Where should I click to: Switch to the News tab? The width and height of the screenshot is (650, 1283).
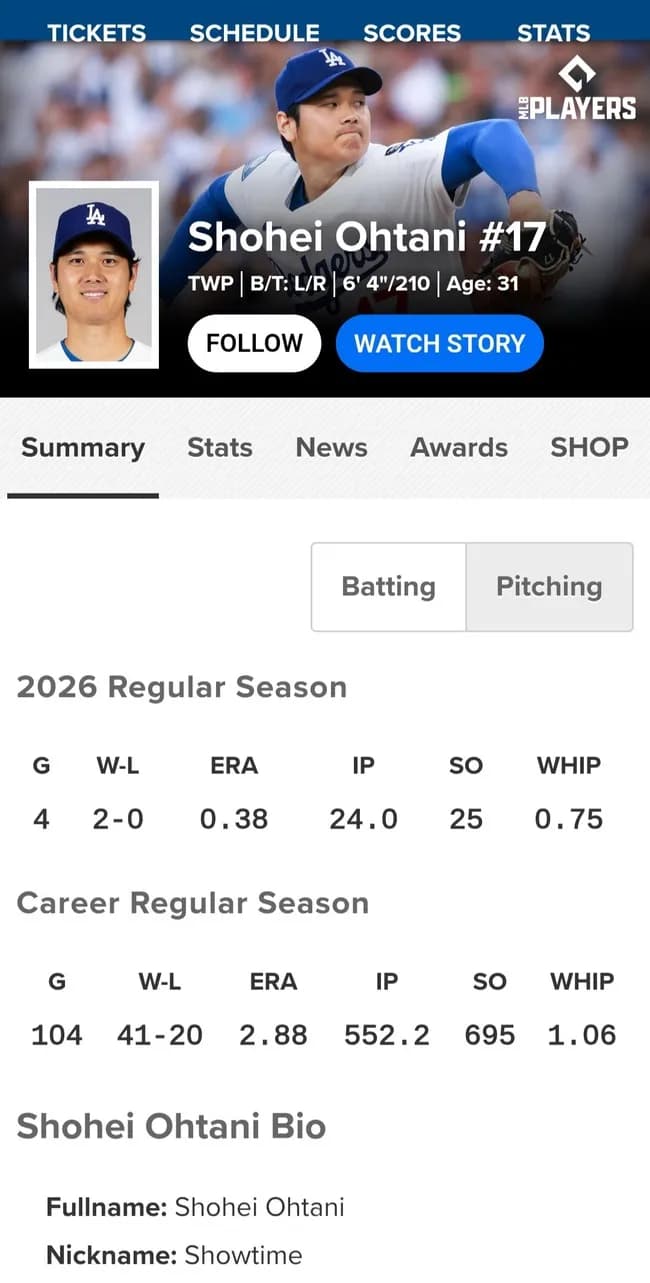coord(331,448)
